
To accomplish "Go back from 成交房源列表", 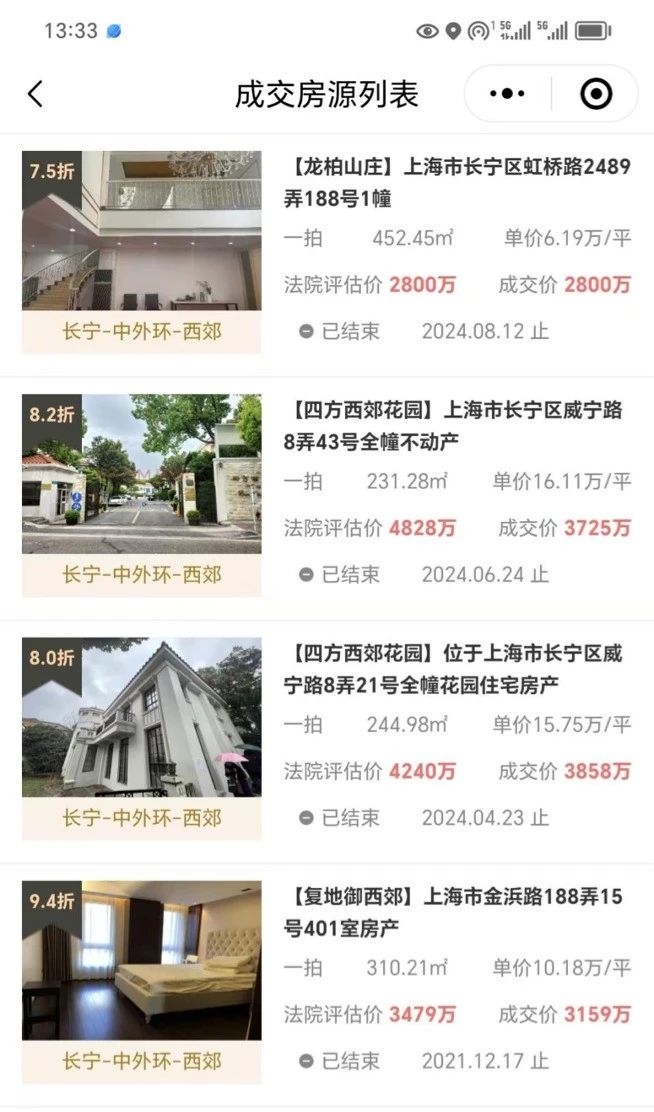I will [35, 94].
